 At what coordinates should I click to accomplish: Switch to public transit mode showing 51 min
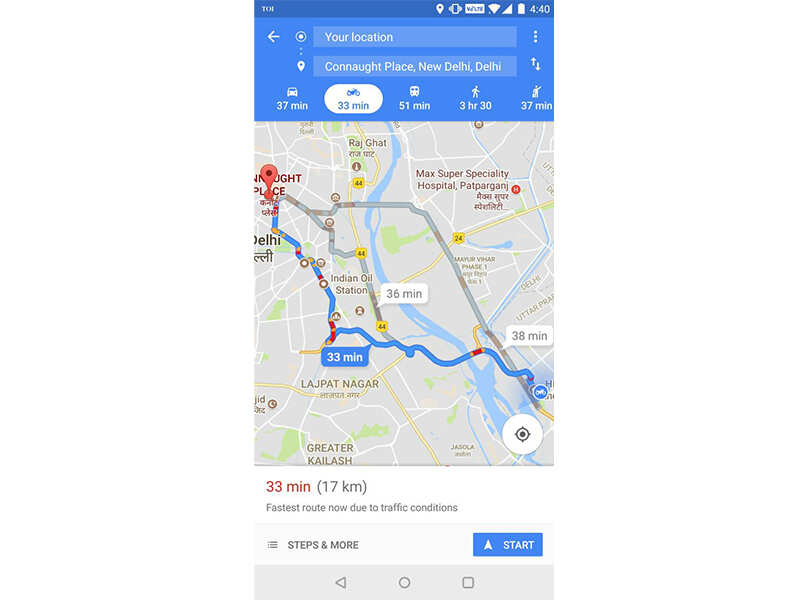[x=414, y=98]
